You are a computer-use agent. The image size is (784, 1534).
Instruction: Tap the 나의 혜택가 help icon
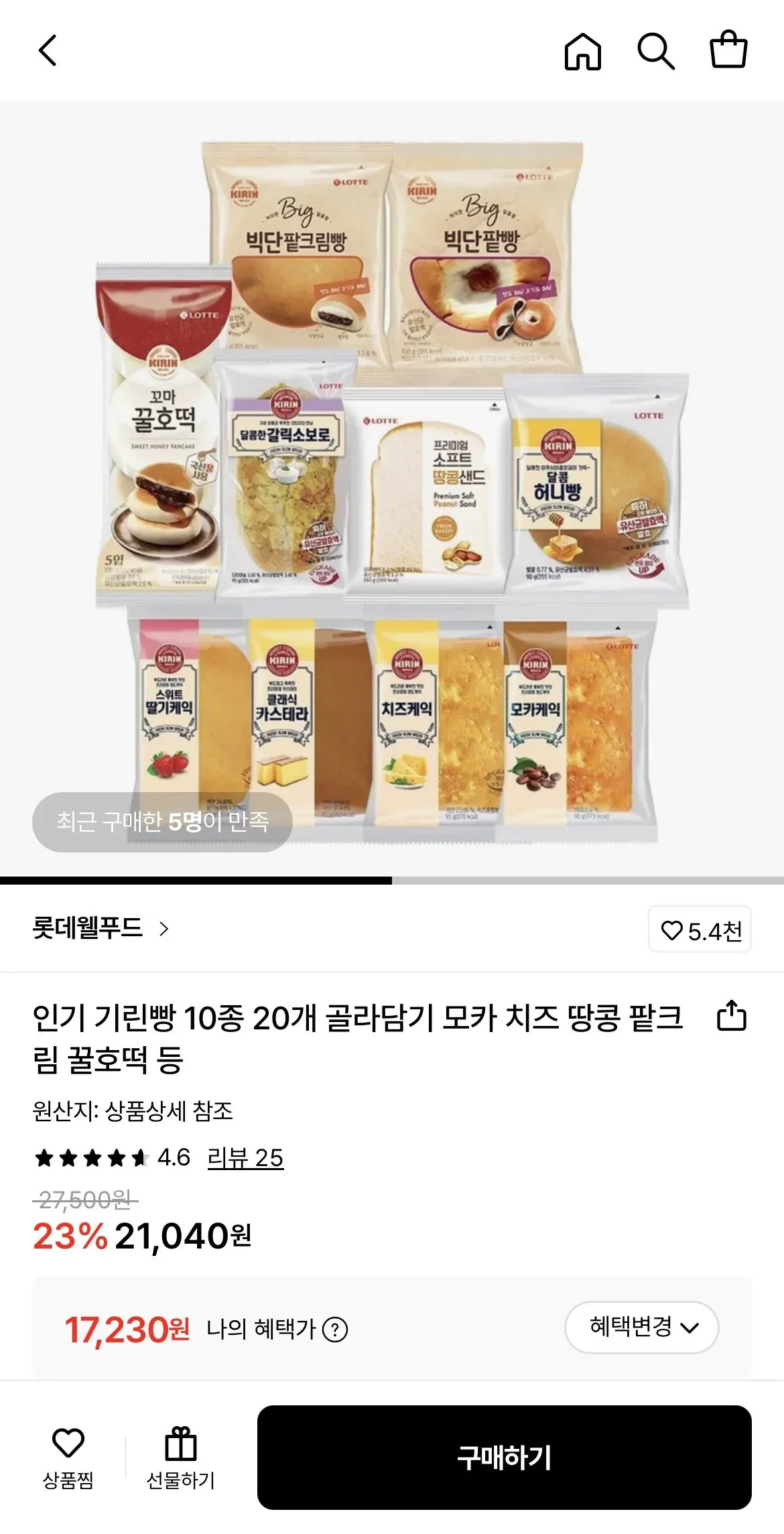click(335, 1330)
